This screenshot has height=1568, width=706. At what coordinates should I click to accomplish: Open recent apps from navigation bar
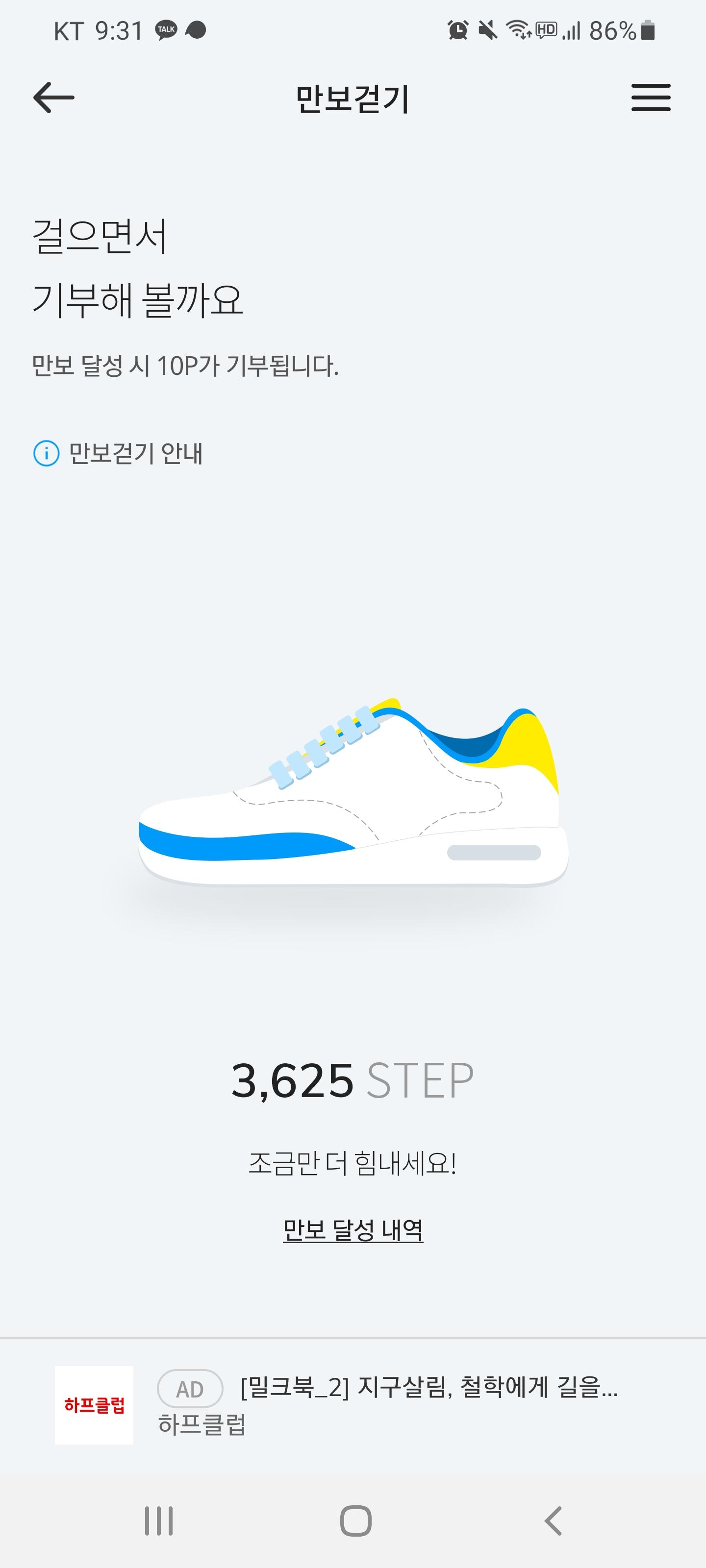pos(159,1521)
